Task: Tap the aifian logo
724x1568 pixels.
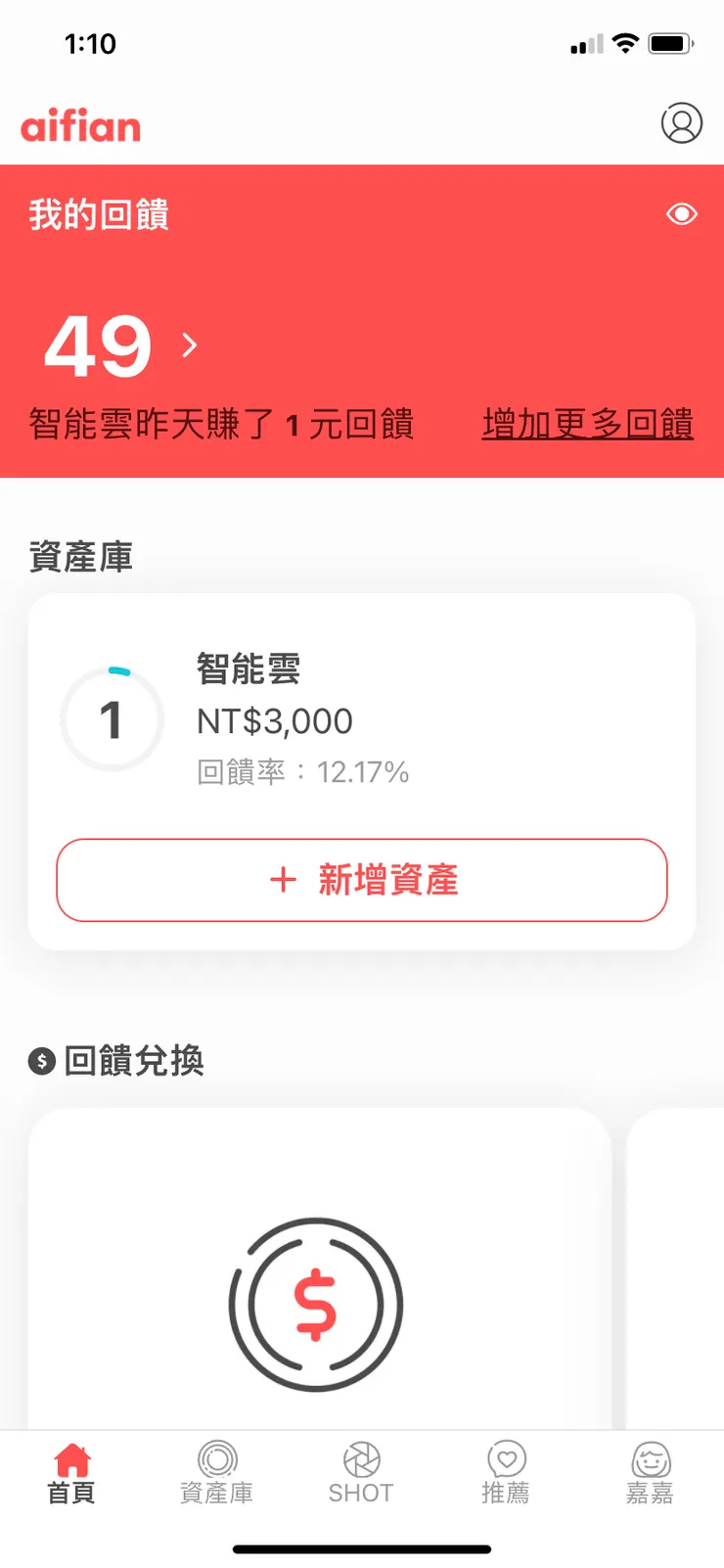Action: click(x=80, y=125)
